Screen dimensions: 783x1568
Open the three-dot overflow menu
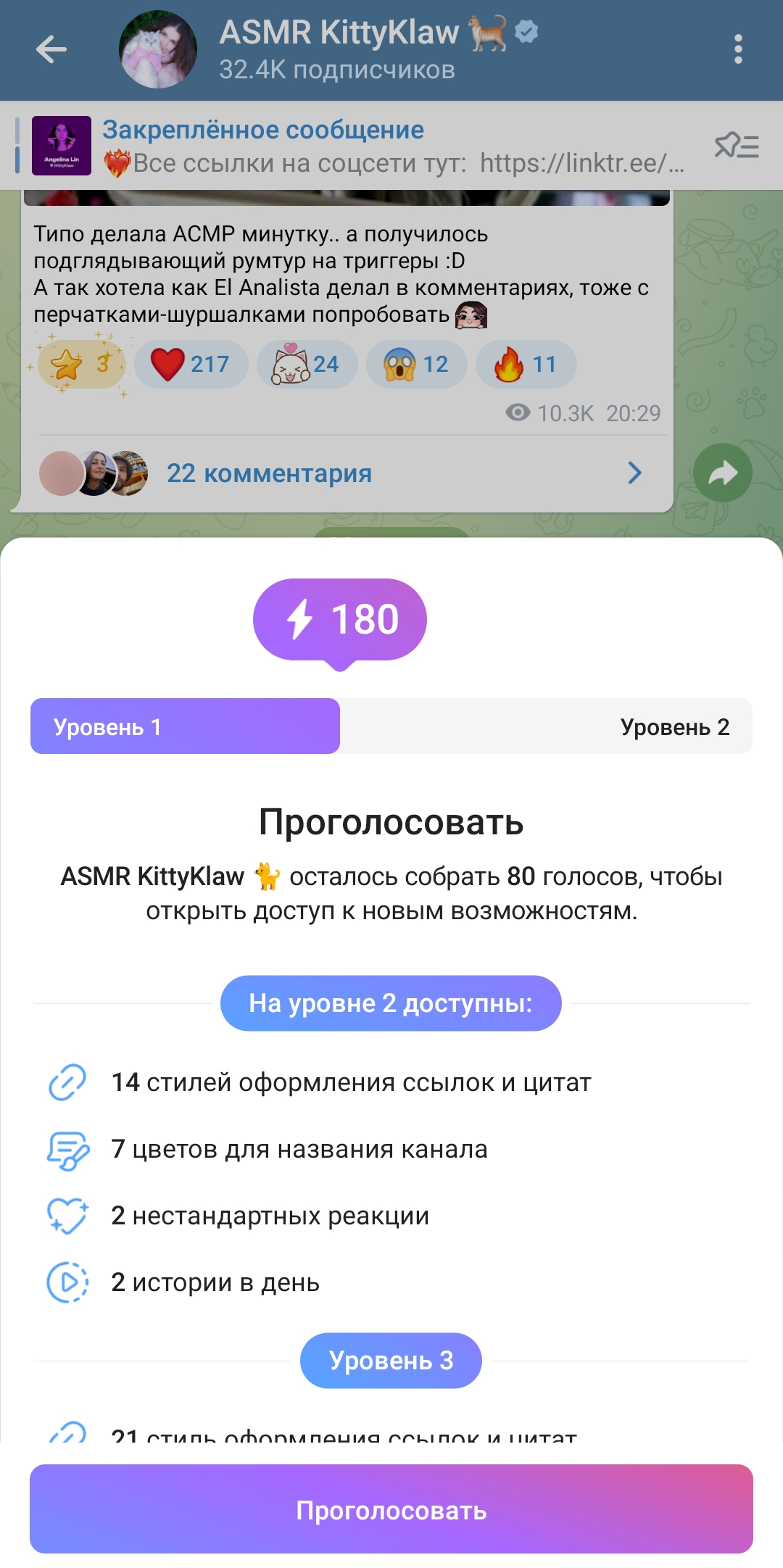[738, 49]
